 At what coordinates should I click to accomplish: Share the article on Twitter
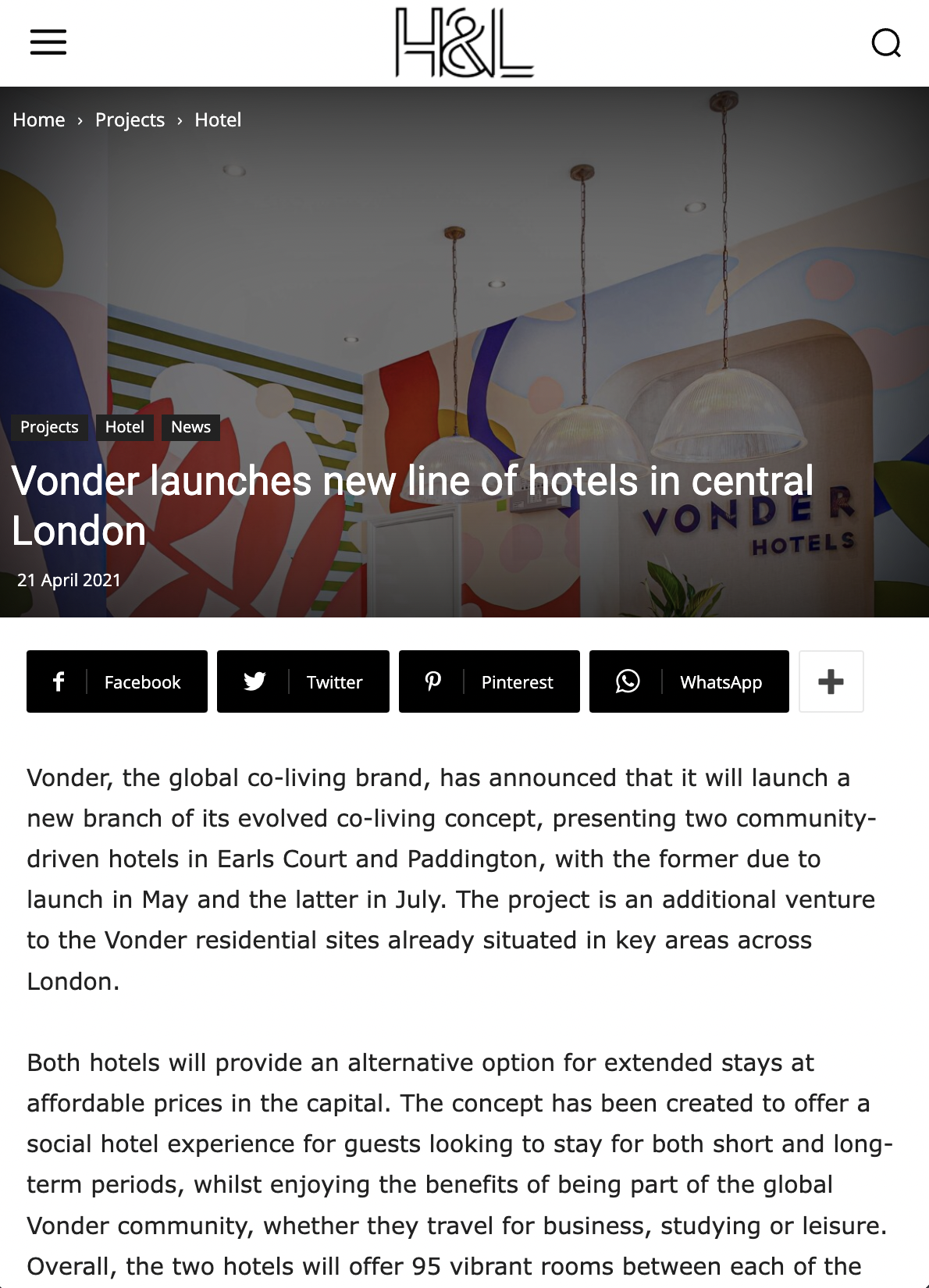pos(303,681)
